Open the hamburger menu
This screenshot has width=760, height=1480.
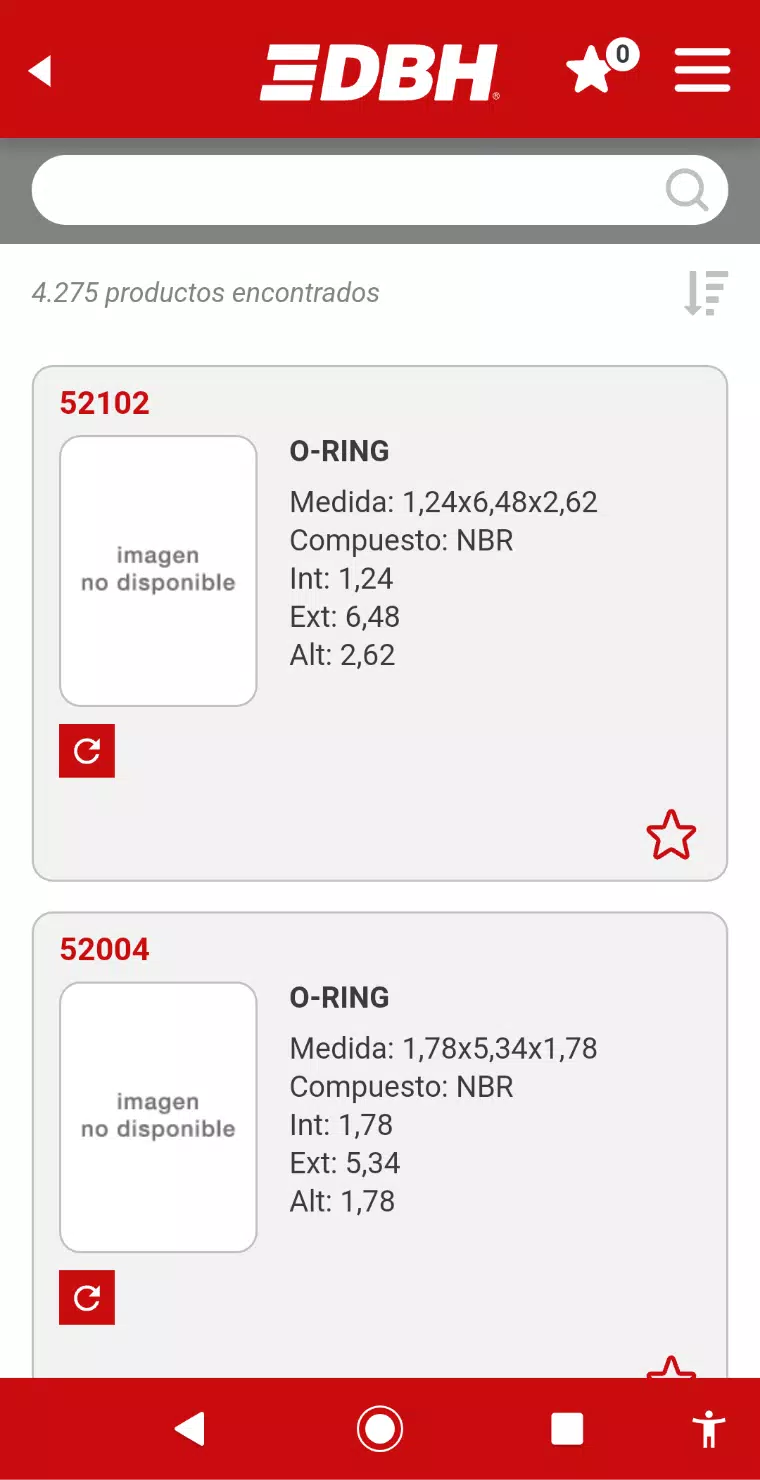pyautogui.click(x=702, y=70)
